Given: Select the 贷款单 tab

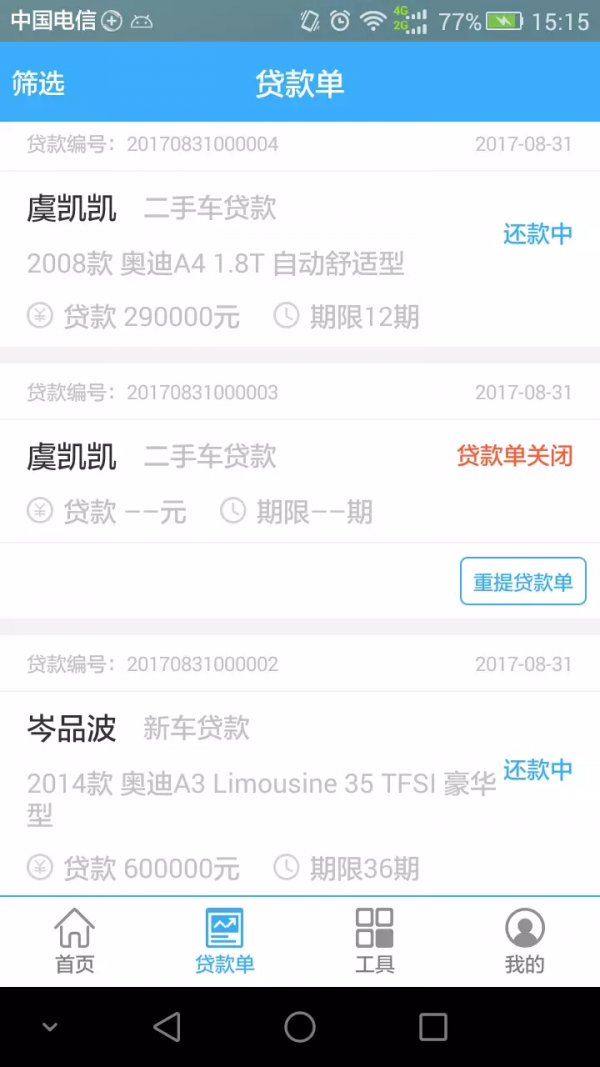Looking at the screenshot, I should [x=225, y=941].
